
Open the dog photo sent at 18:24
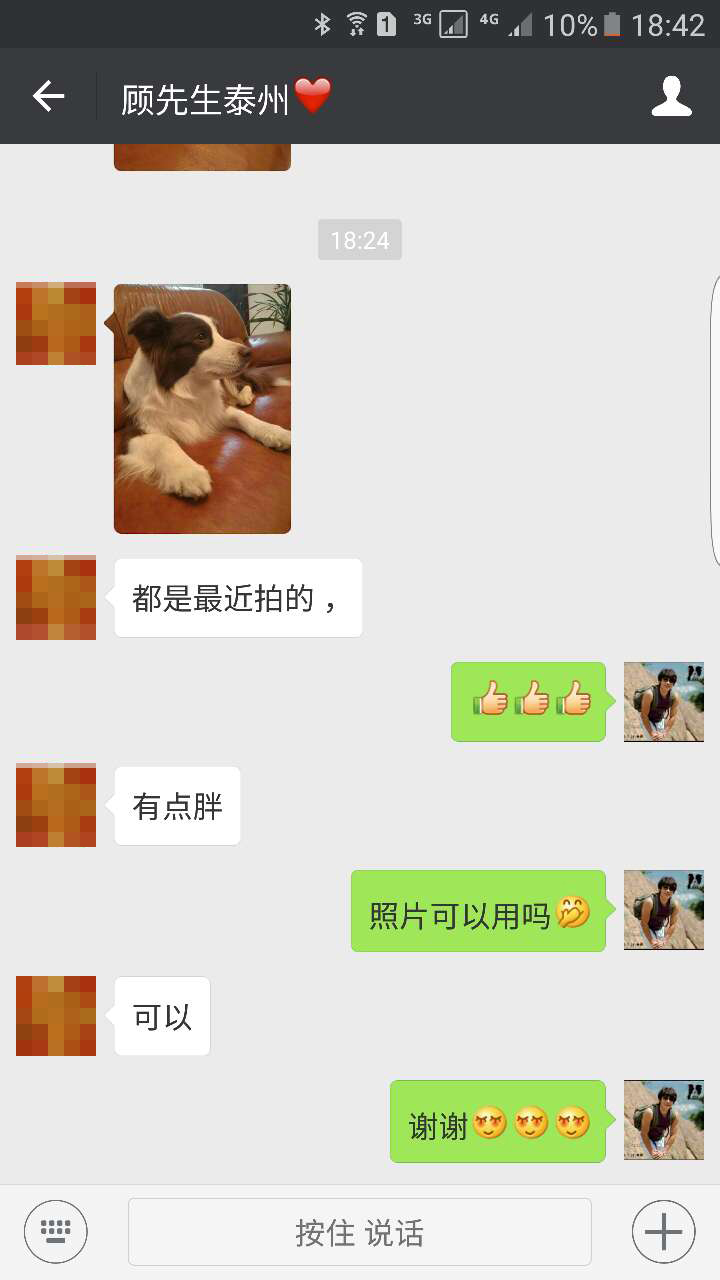pos(202,408)
